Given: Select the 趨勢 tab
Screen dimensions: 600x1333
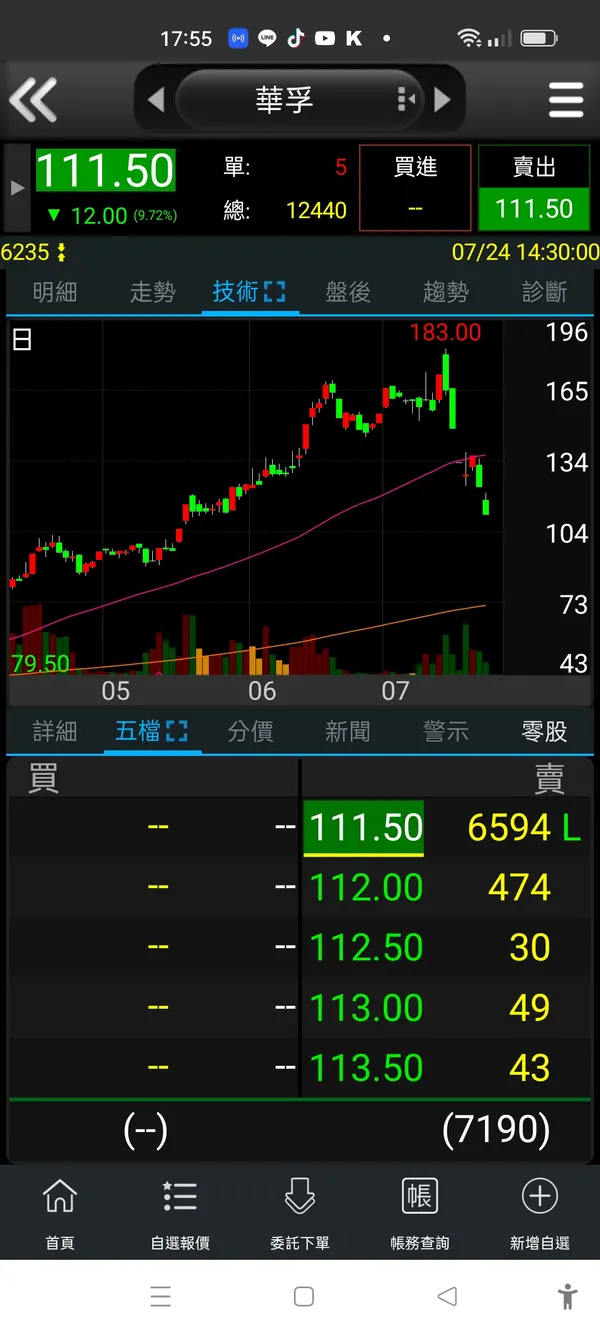Looking at the screenshot, I should pos(446,292).
